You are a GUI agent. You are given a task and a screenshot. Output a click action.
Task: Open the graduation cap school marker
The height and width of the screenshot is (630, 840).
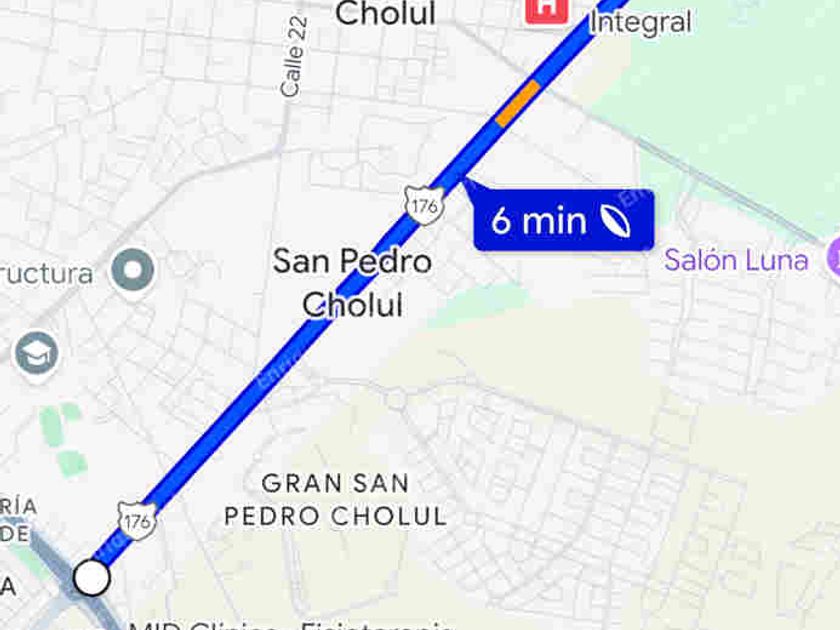[x=36, y=354]
